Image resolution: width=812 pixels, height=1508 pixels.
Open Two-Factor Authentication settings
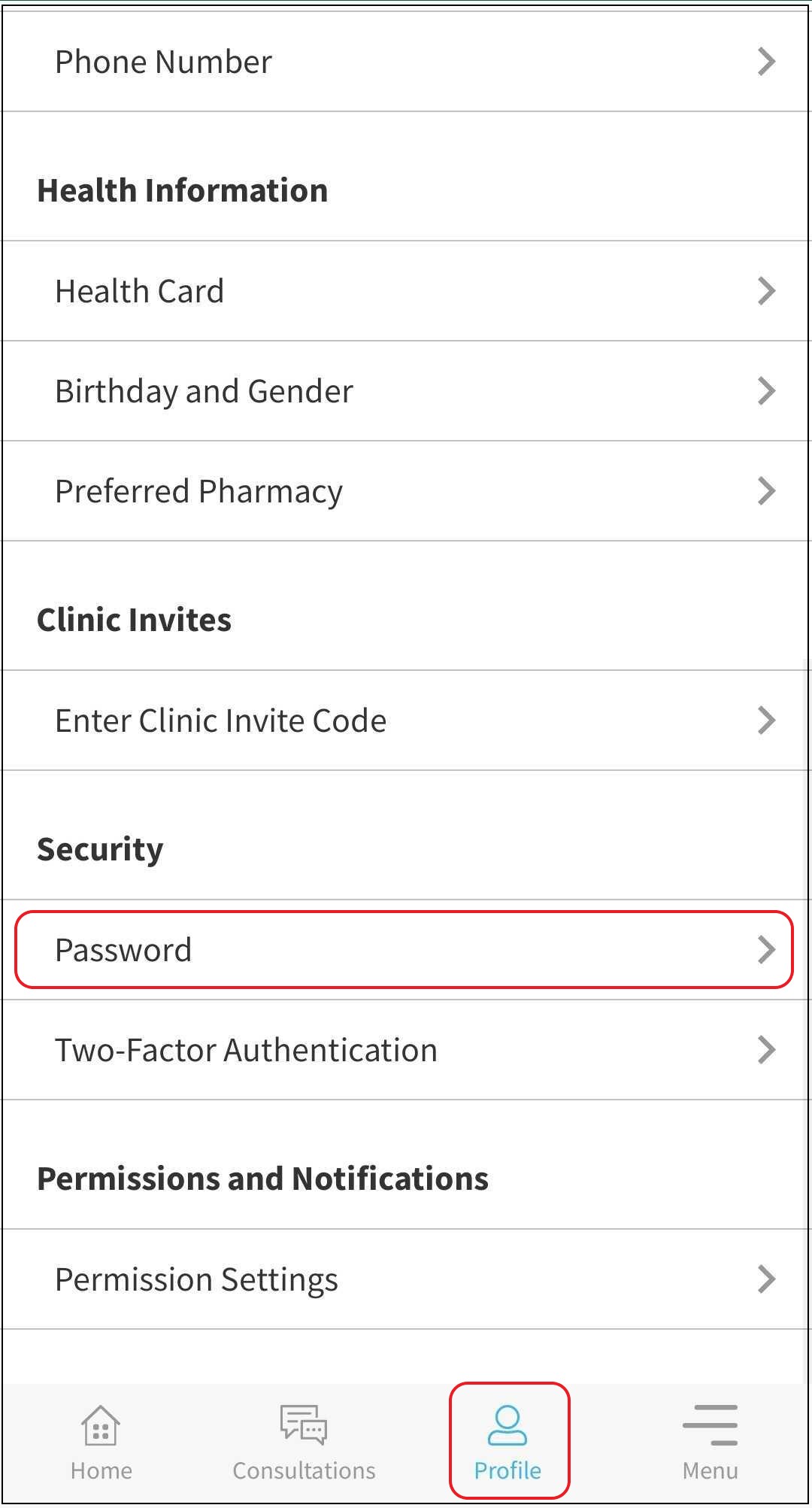click(x=406, y=1050)
